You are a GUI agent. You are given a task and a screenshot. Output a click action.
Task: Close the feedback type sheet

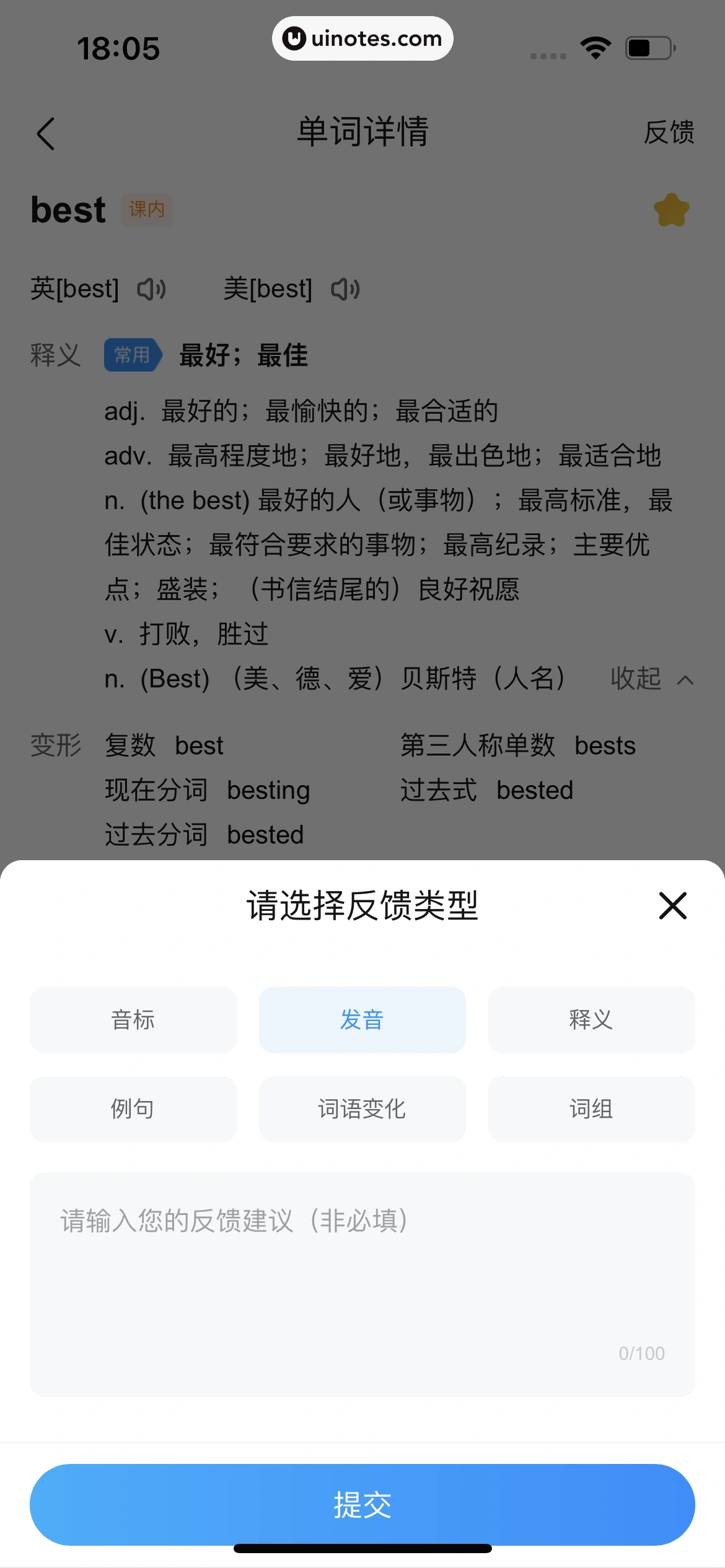pos(672,905)
